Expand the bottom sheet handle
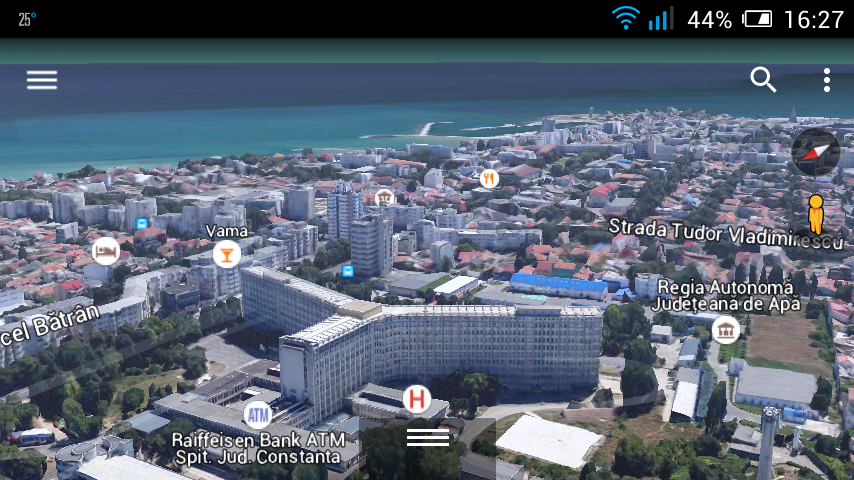This screenshot has height=480, width=854. click(428, 437)
